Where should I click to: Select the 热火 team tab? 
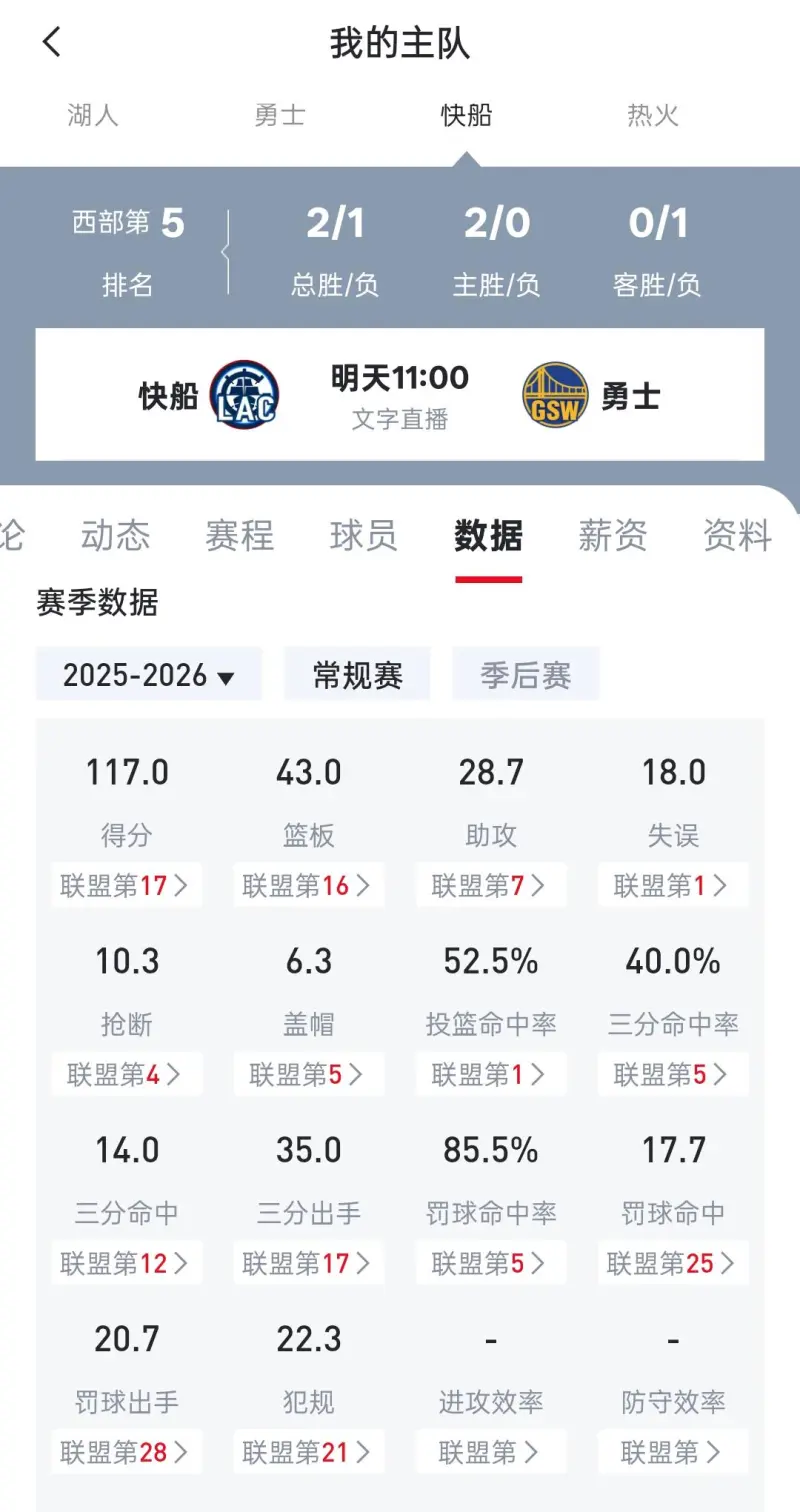[653, 115]
